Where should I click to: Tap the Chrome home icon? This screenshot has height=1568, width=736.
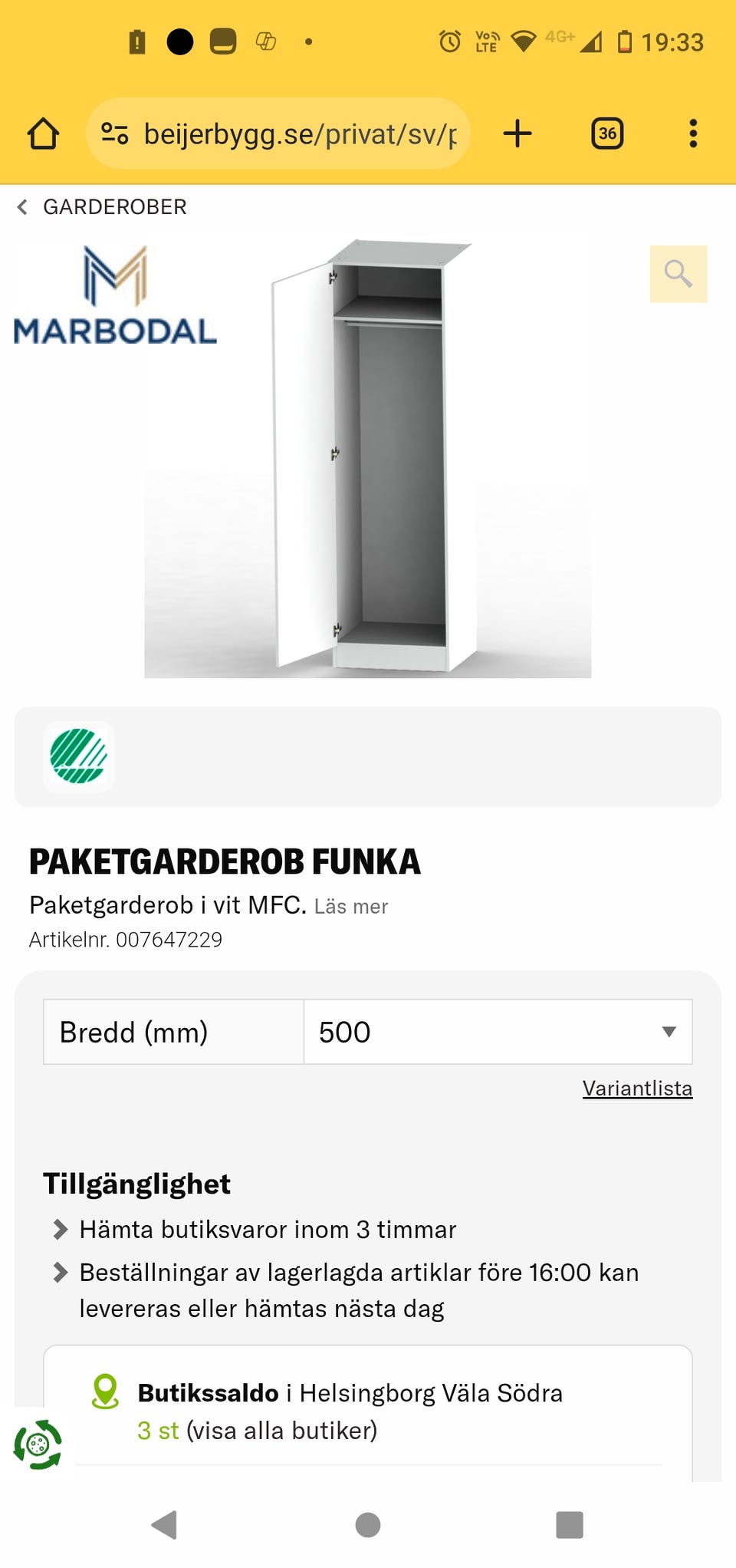tap(44, 132)
